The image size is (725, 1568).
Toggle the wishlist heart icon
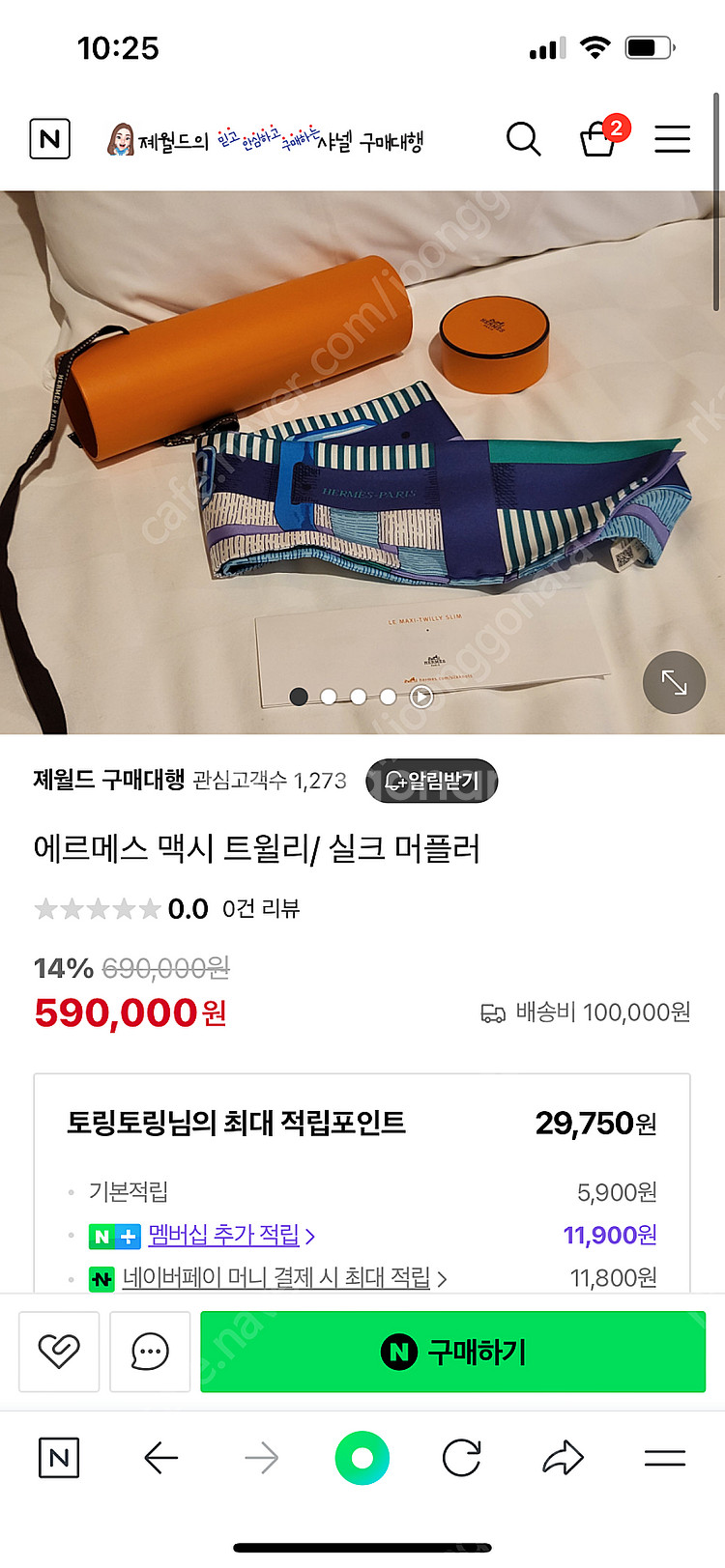pyautogui.click(x=59, y=1352)
